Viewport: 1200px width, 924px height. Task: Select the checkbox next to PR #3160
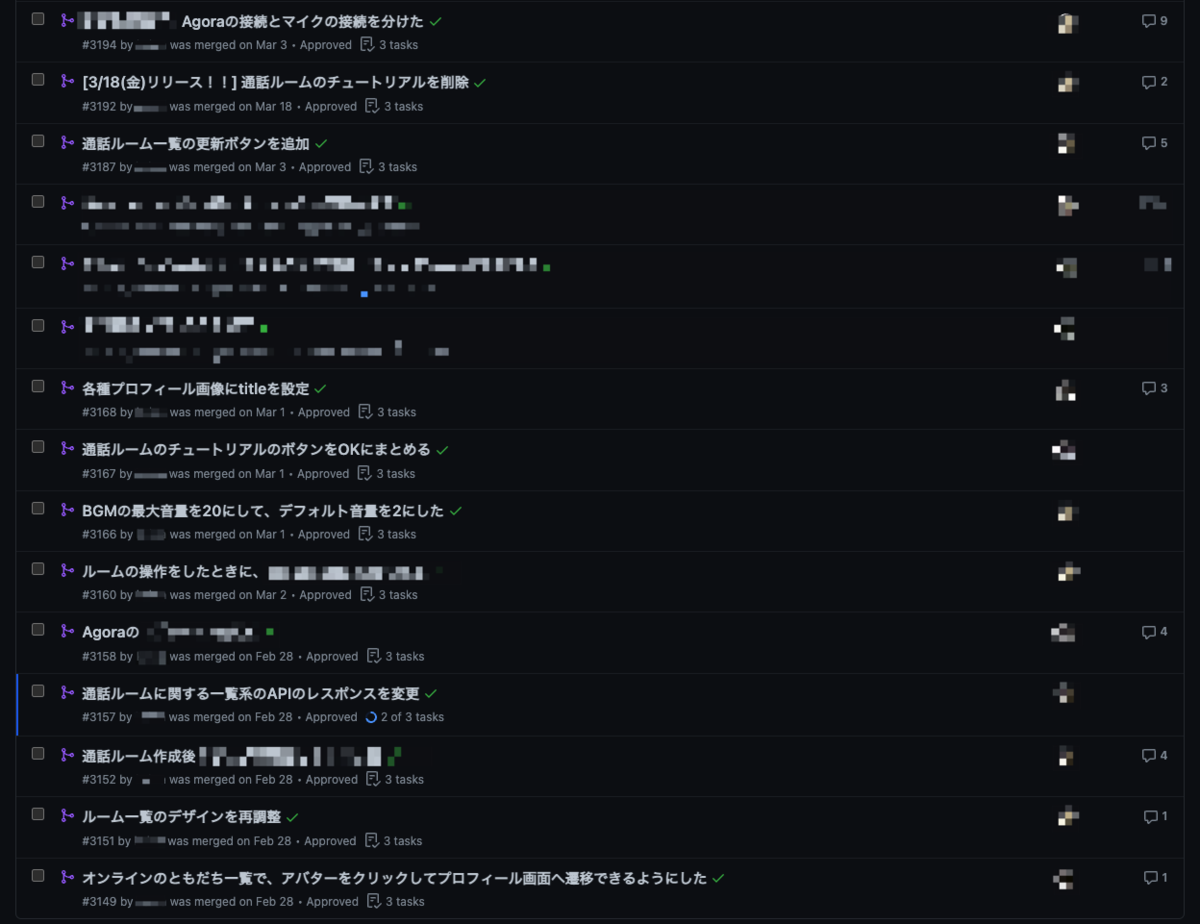(x=38, y=569)
